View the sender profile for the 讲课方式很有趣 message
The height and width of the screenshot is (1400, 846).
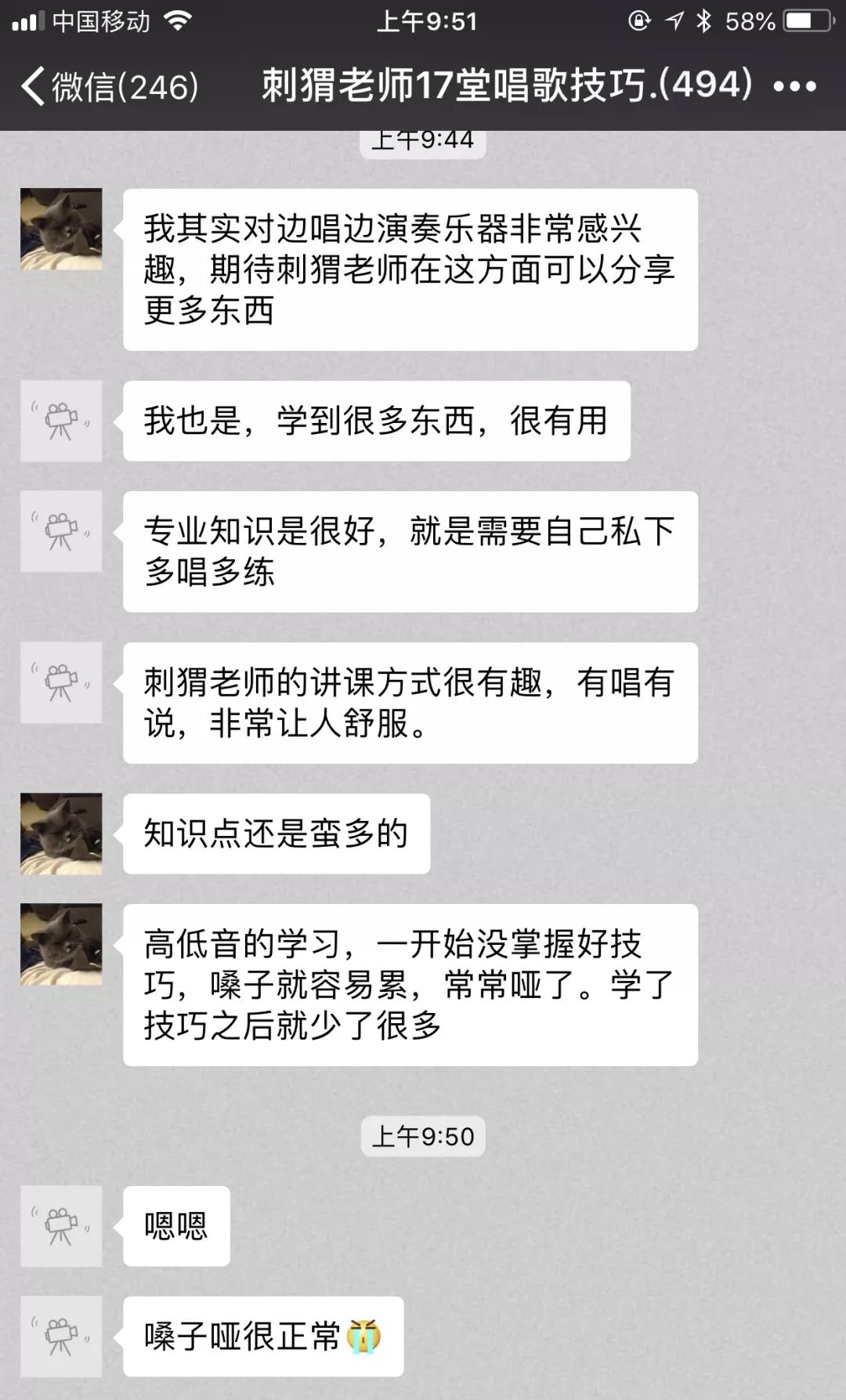[x=61, y=682]
